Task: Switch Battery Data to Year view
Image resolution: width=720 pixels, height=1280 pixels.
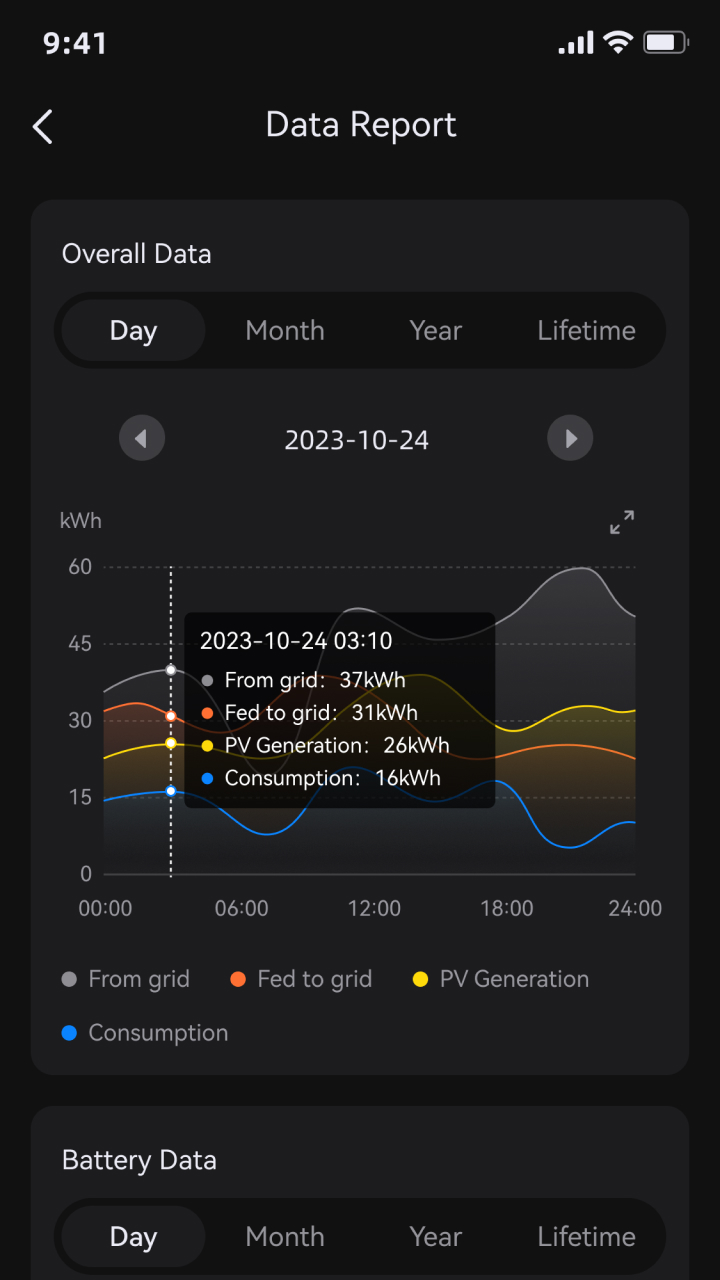Action: click(x=436, y=1236)
